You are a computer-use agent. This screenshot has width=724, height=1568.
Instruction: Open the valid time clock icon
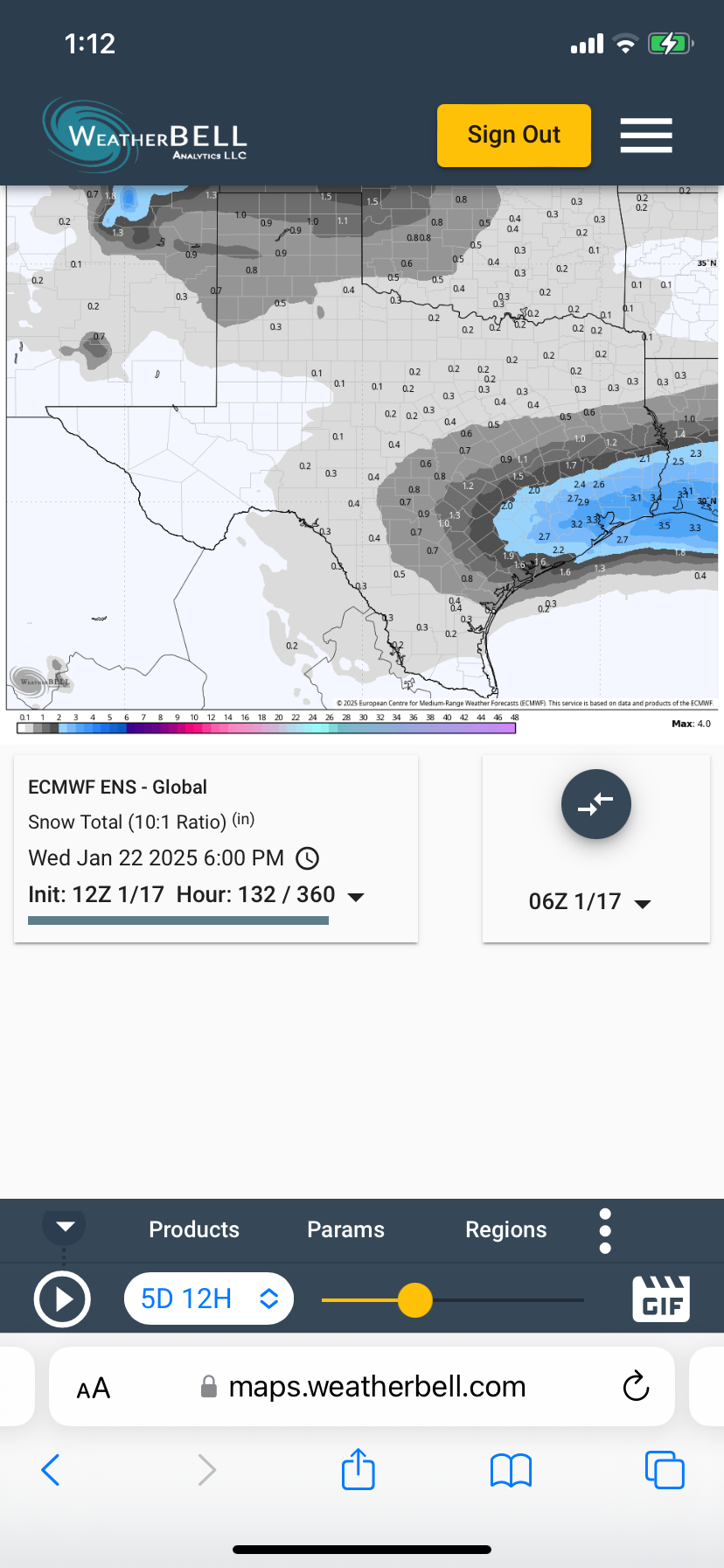tap(308, 858)
